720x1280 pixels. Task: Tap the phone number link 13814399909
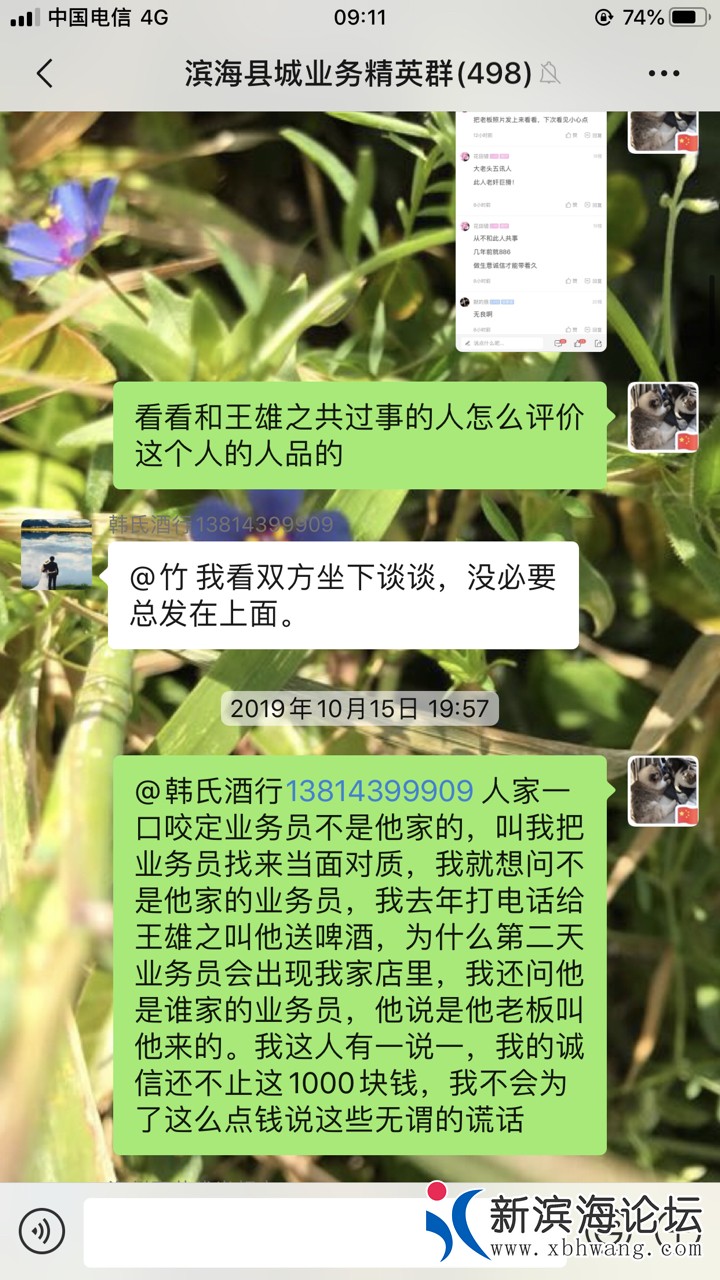(x=379, y=790)
